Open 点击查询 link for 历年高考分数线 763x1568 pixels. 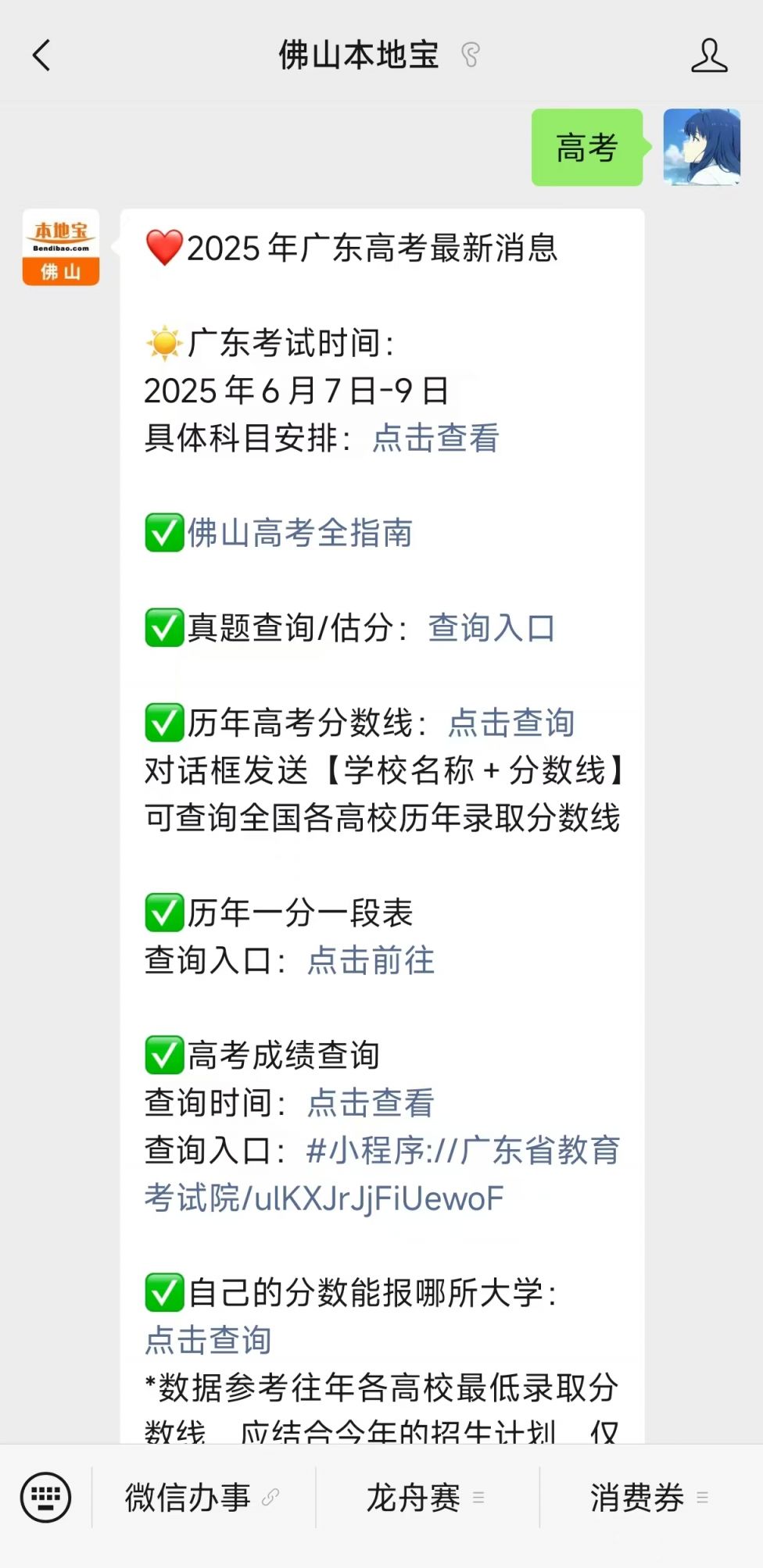pos(511,723)
